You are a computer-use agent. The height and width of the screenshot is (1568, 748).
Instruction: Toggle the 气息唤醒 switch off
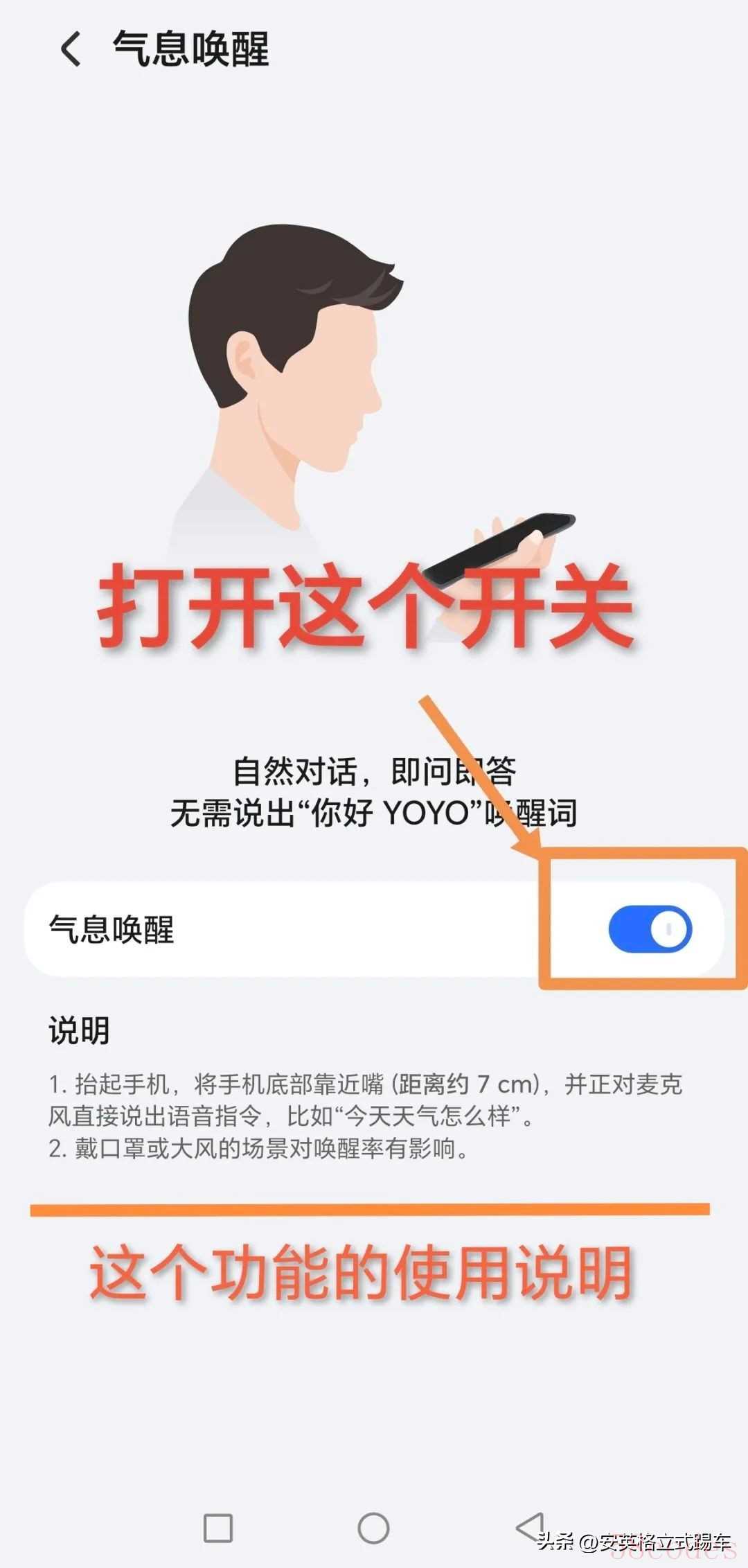(650, 929)
